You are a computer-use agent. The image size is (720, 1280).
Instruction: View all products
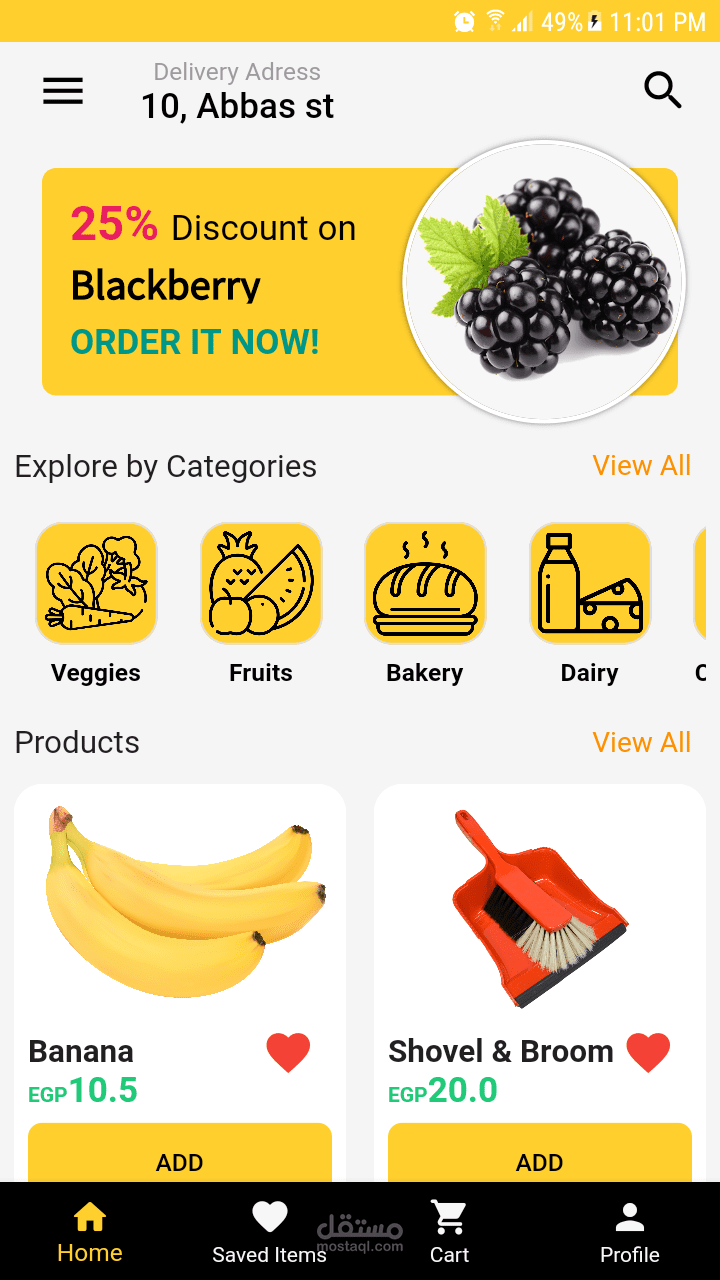(x=641, y=742)
